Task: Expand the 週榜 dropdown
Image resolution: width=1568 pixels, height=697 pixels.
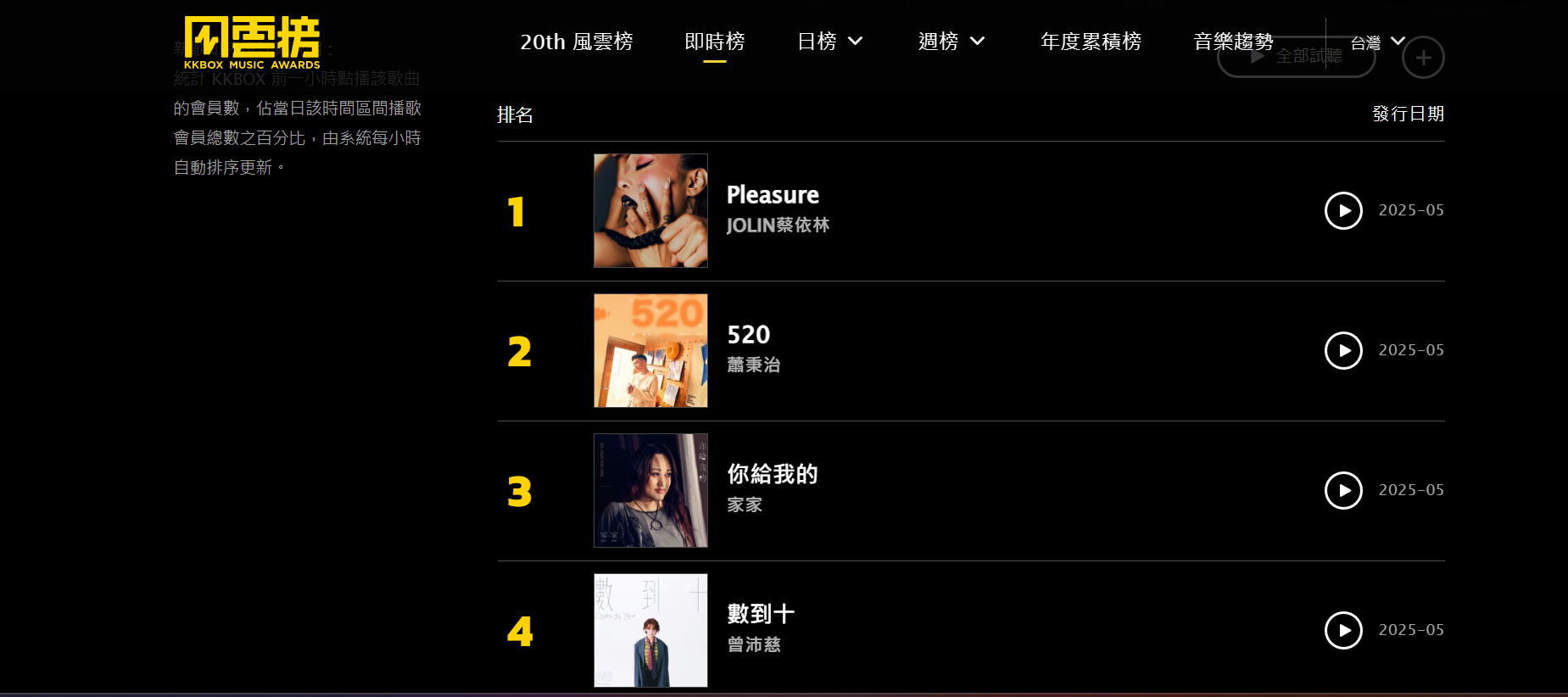Action: click(x=951, y=42)
